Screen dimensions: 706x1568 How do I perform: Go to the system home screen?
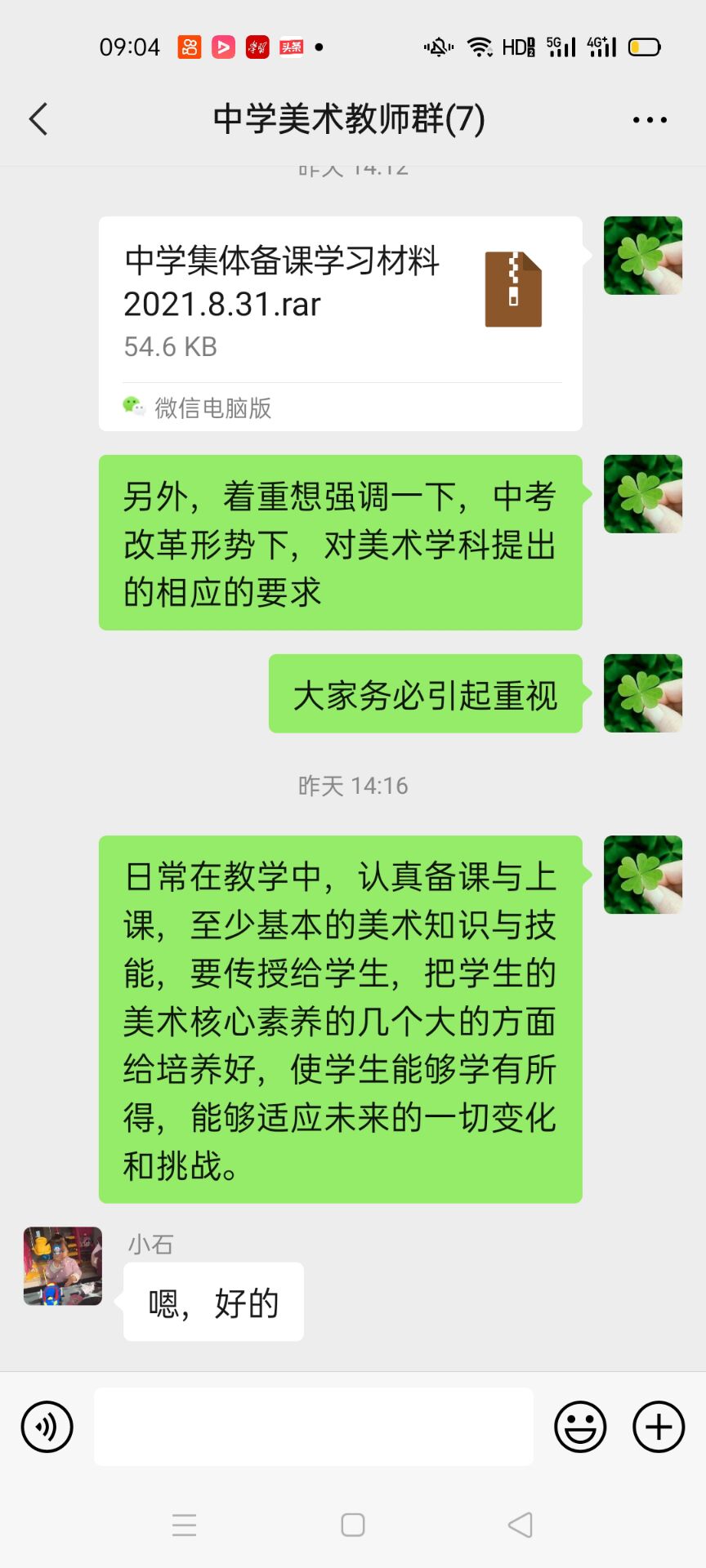[353, 1525]
